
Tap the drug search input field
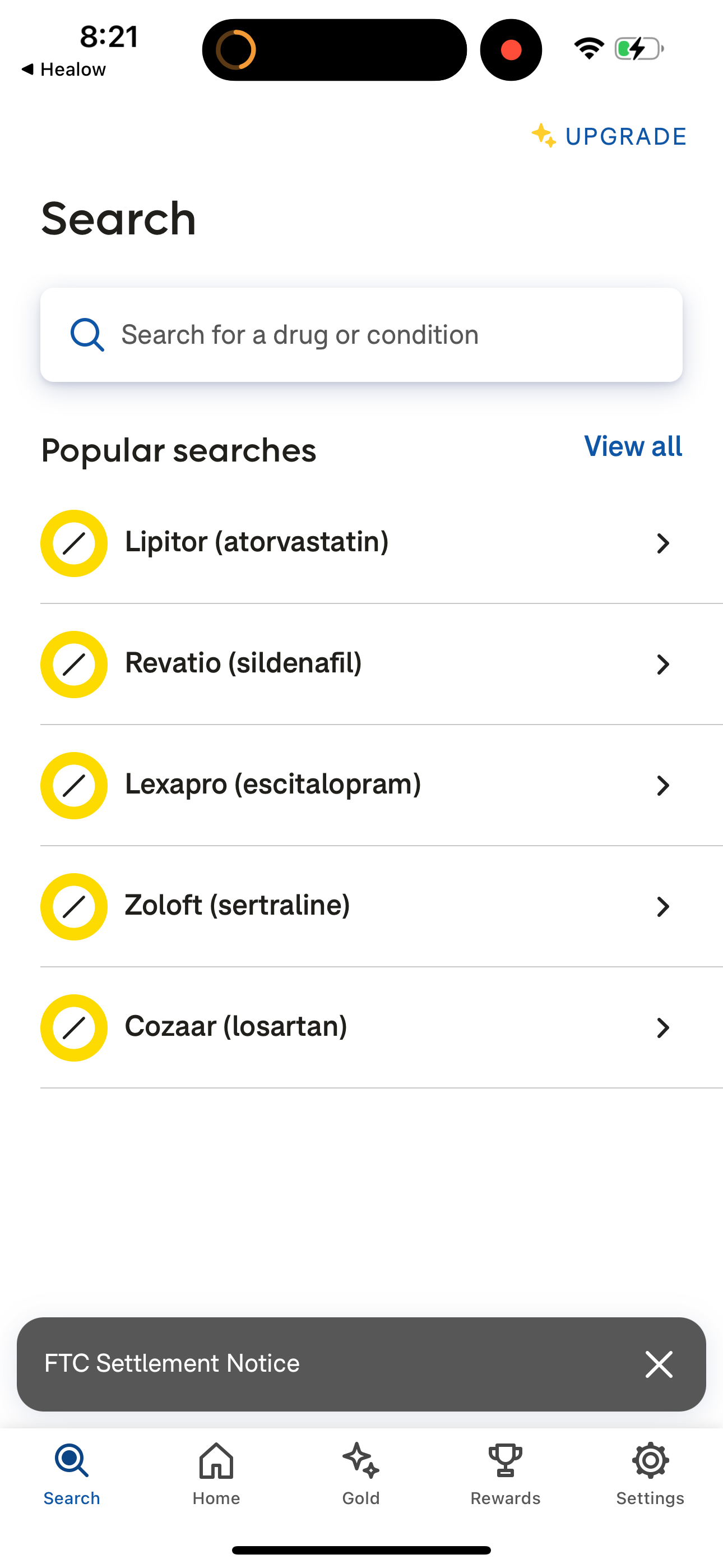(x=361, y=334)
